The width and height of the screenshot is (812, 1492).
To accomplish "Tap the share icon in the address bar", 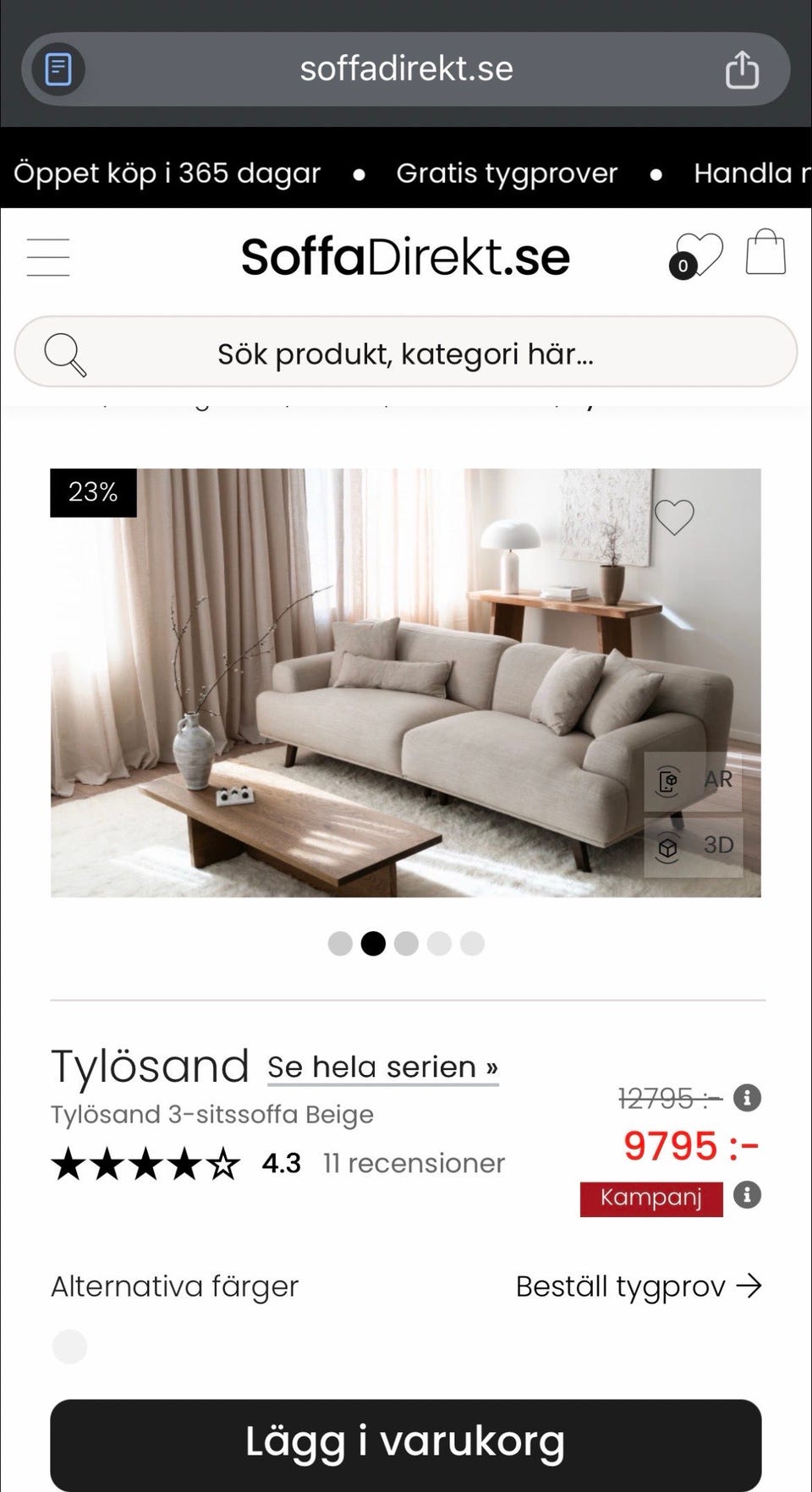I will [x=742, y=69].
